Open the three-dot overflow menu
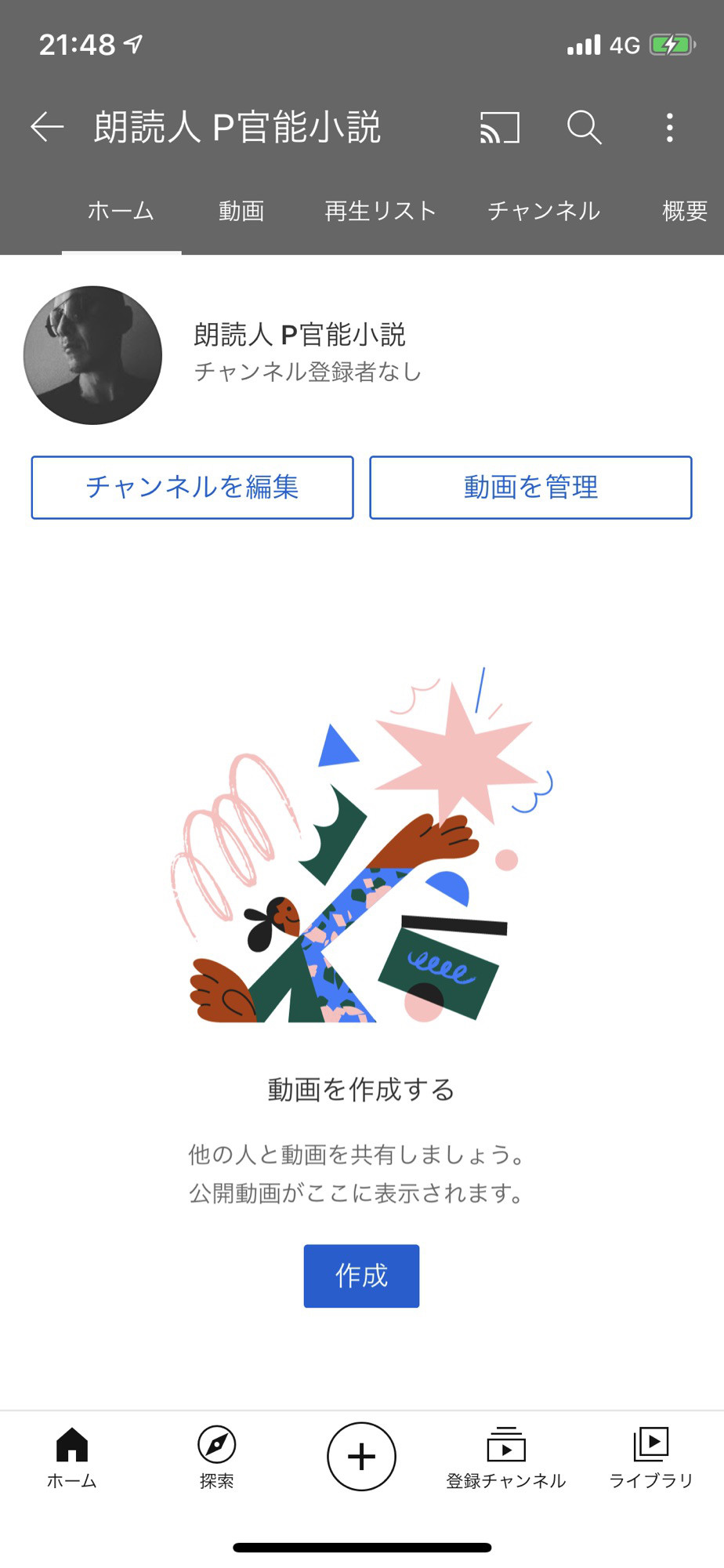The width and height of the screenshot is (724, 1568). click(669, 127)
